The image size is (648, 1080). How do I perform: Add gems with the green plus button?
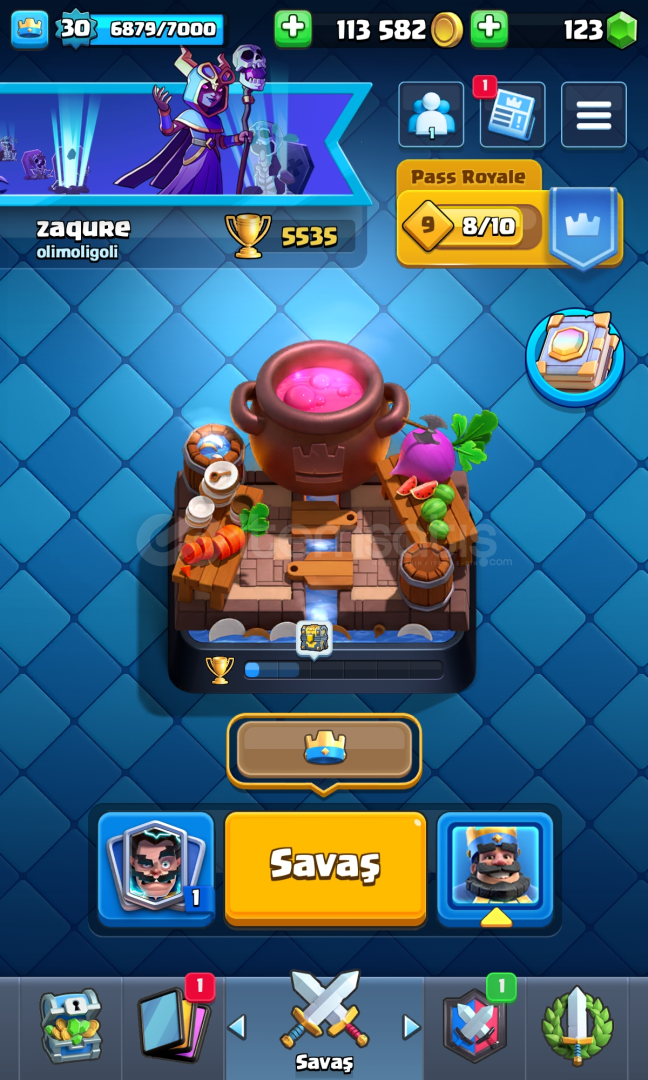click(489, 28)
